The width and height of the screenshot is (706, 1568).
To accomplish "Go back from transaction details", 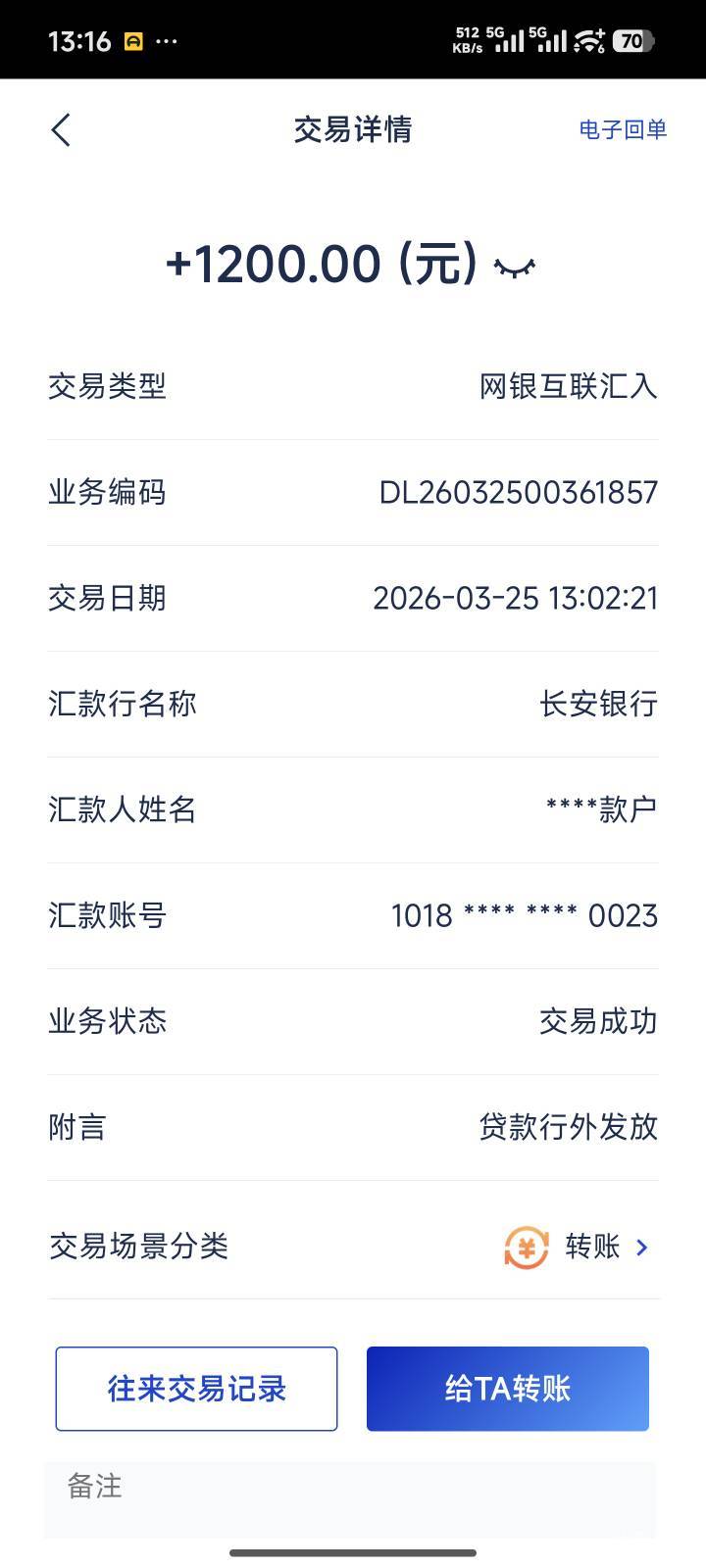I will tap(62, 129).
